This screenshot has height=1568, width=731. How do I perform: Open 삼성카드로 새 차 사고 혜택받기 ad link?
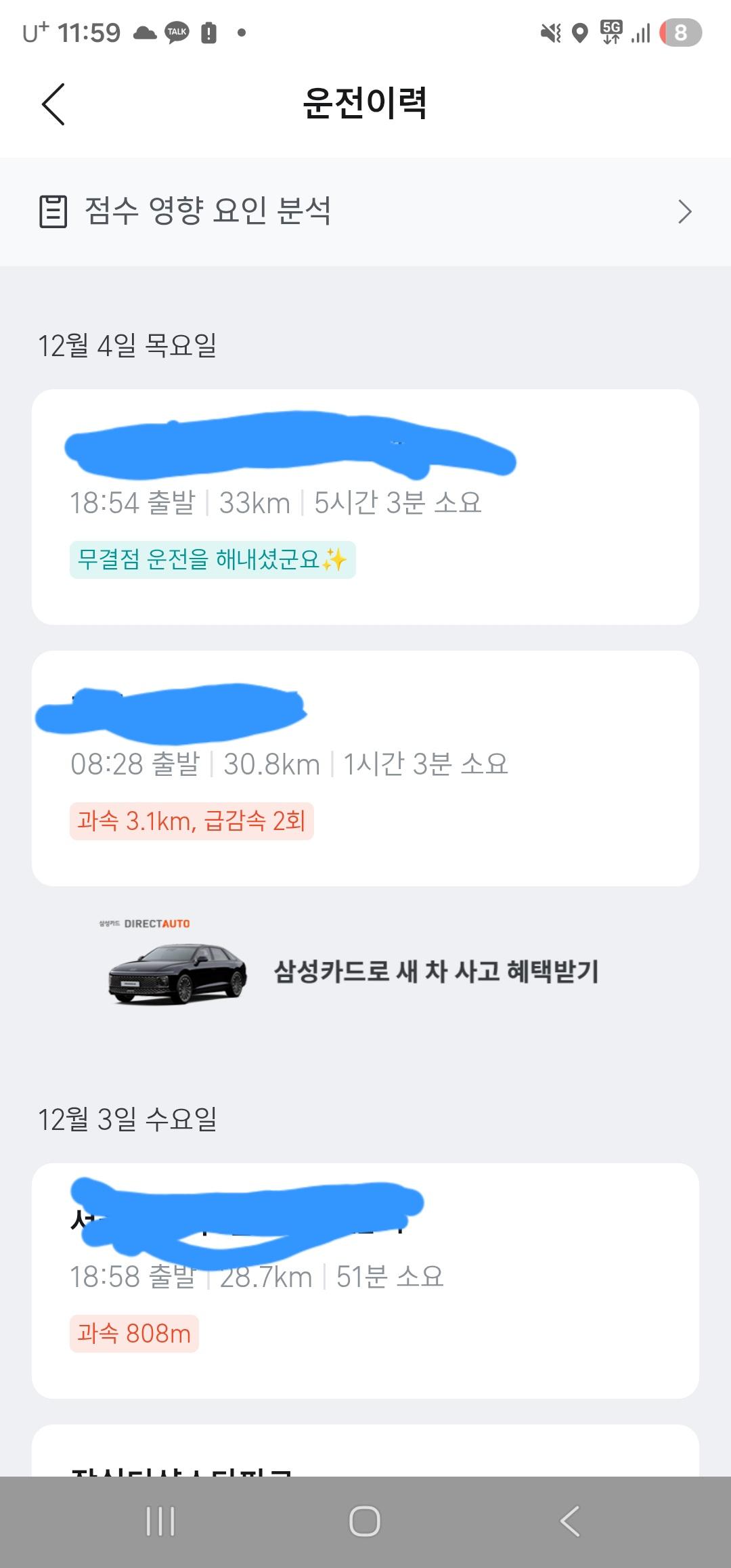point(365,972)
